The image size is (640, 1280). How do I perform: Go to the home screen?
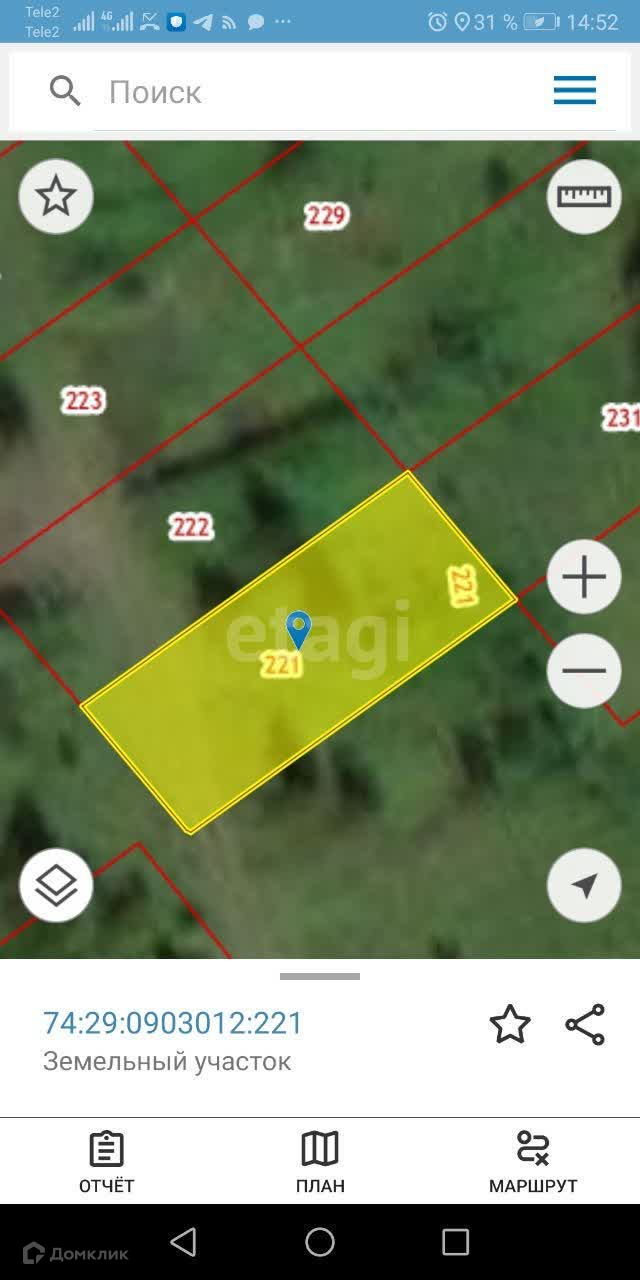[x=320, y=1242]
